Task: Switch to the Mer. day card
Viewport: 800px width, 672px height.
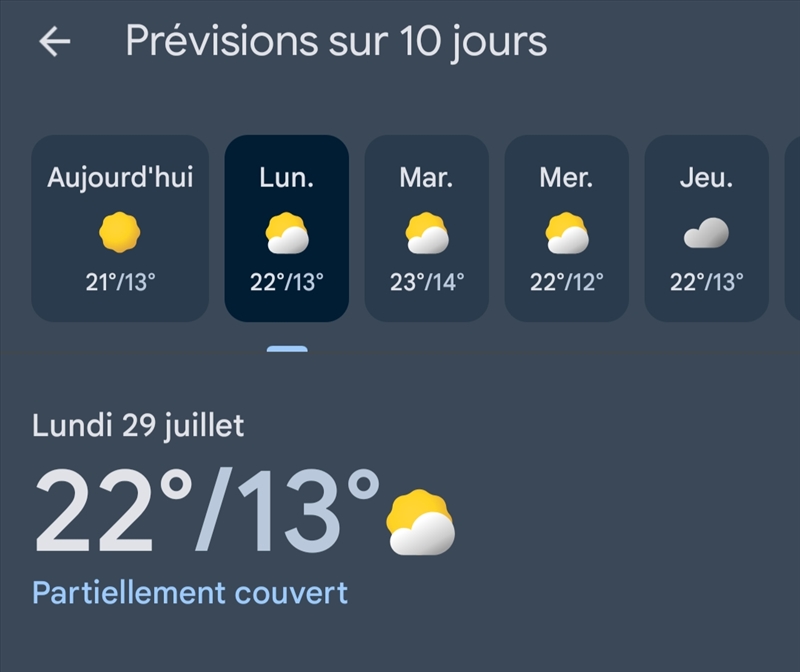Action: coord(567,229)
